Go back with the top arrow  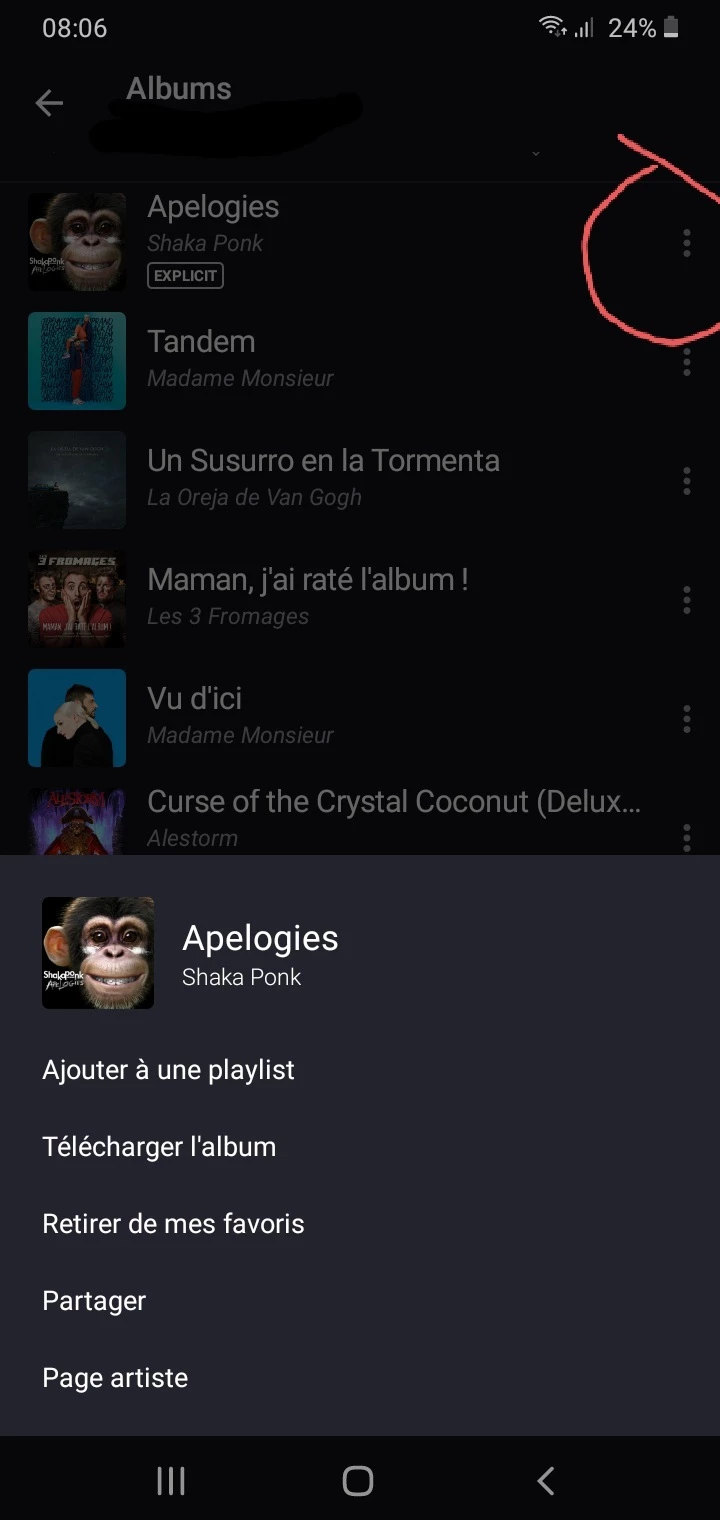pos(49,103)
